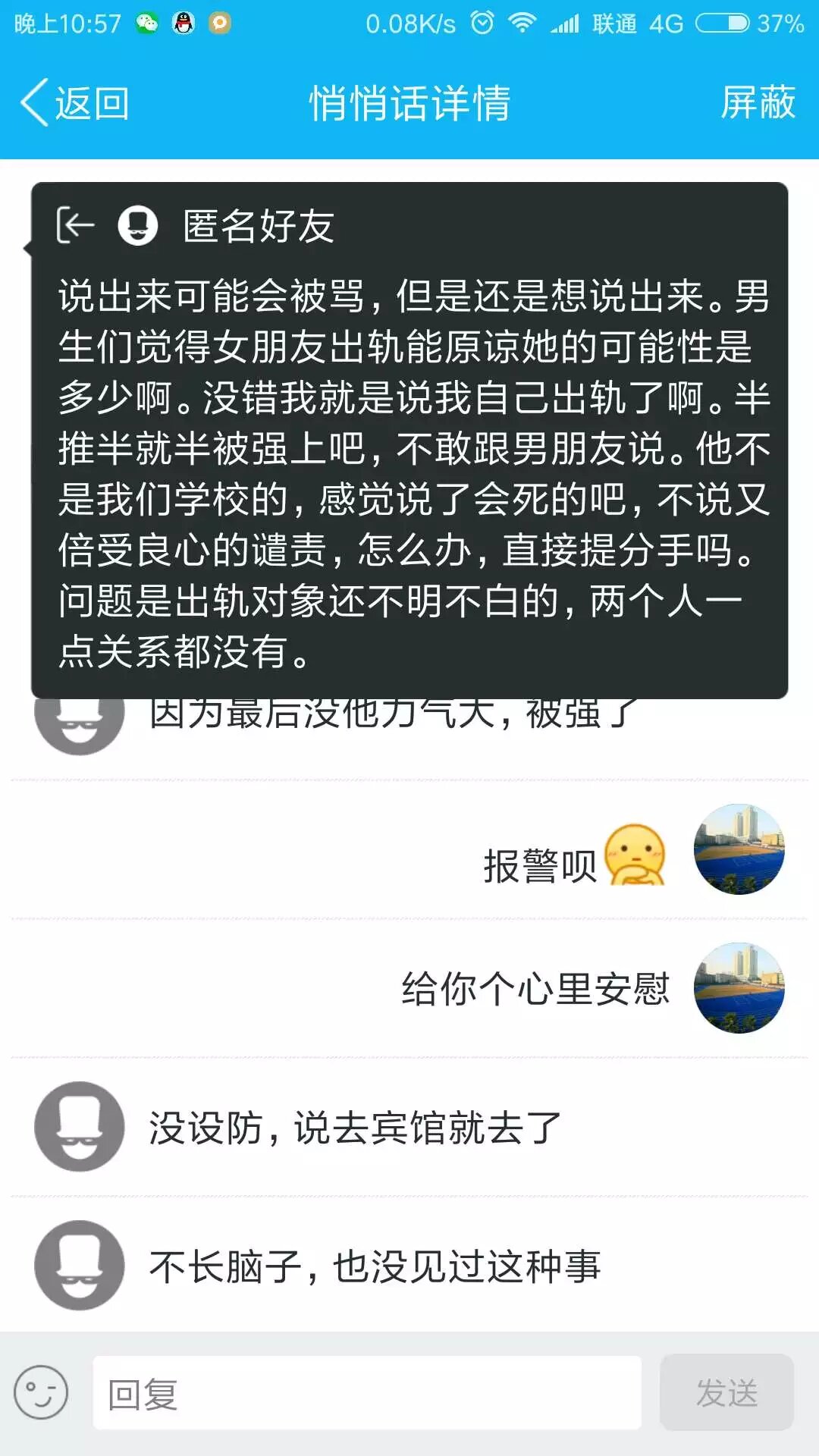Go back via 返回 button
This screenshot has width=819, height=1456.
tap(74, 103)
